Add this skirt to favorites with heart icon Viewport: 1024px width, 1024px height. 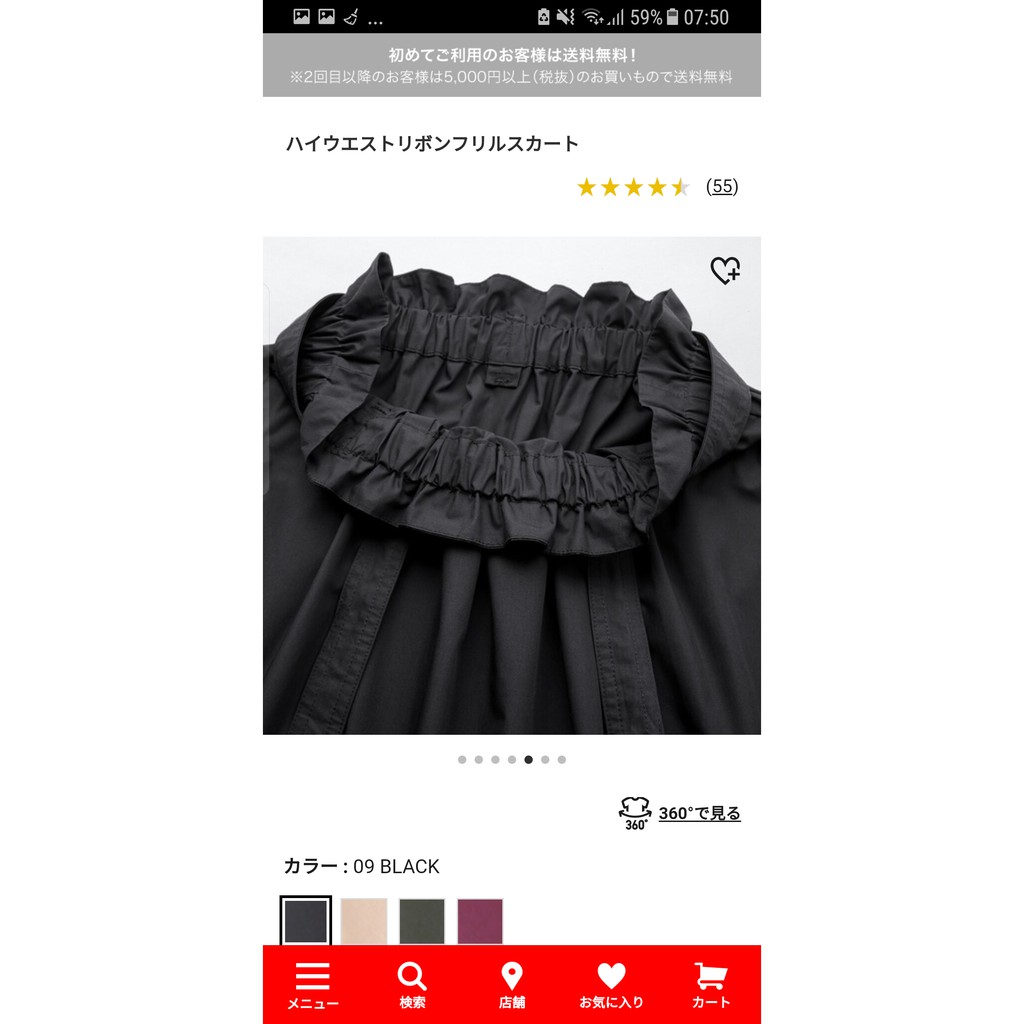click(x=725, y=270)
